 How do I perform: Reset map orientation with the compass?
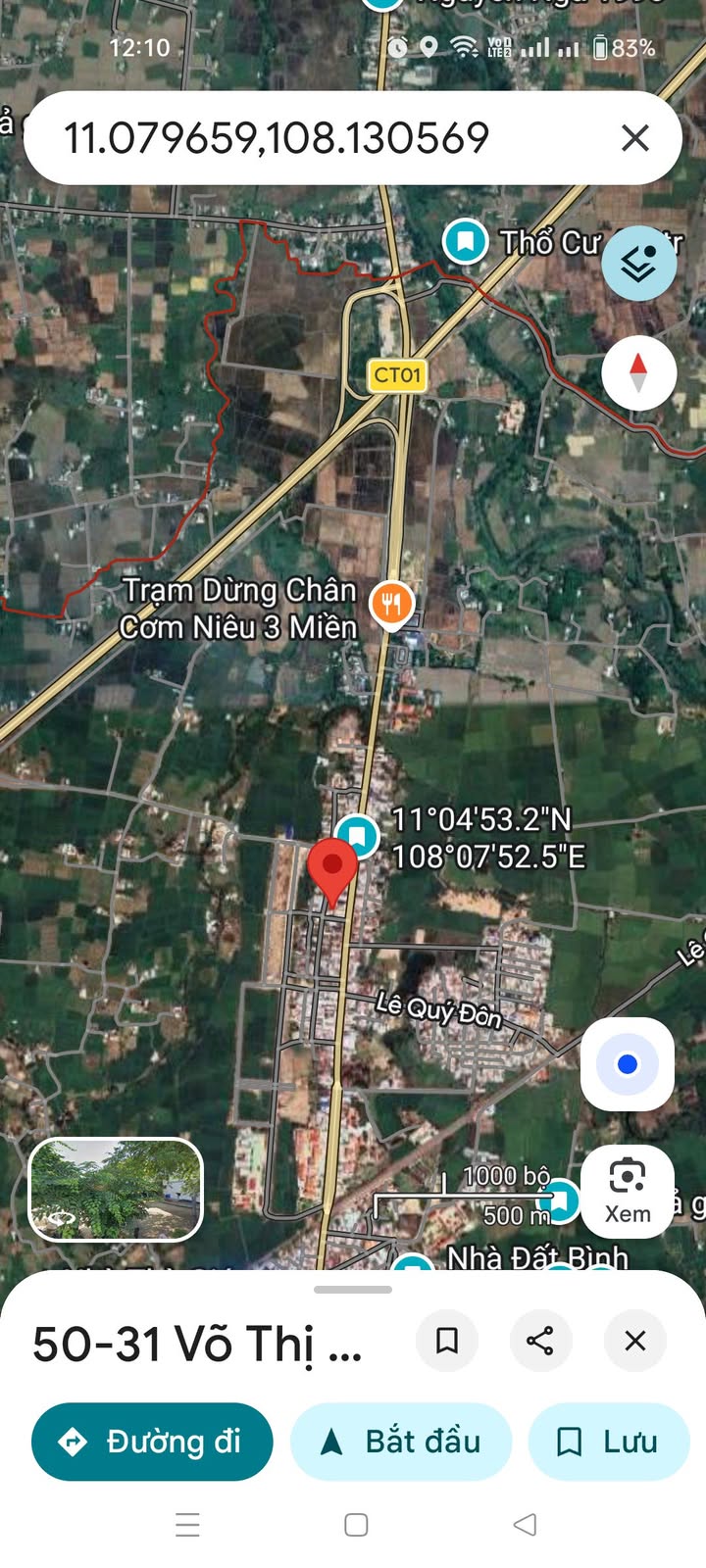click(638, 373)
